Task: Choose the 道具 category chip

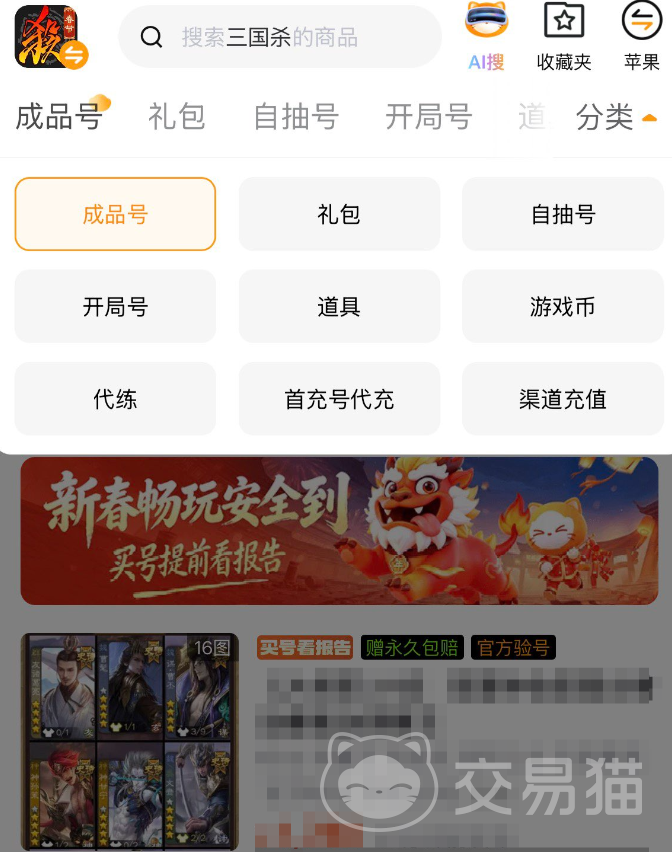Action: [x=339, y=307]
